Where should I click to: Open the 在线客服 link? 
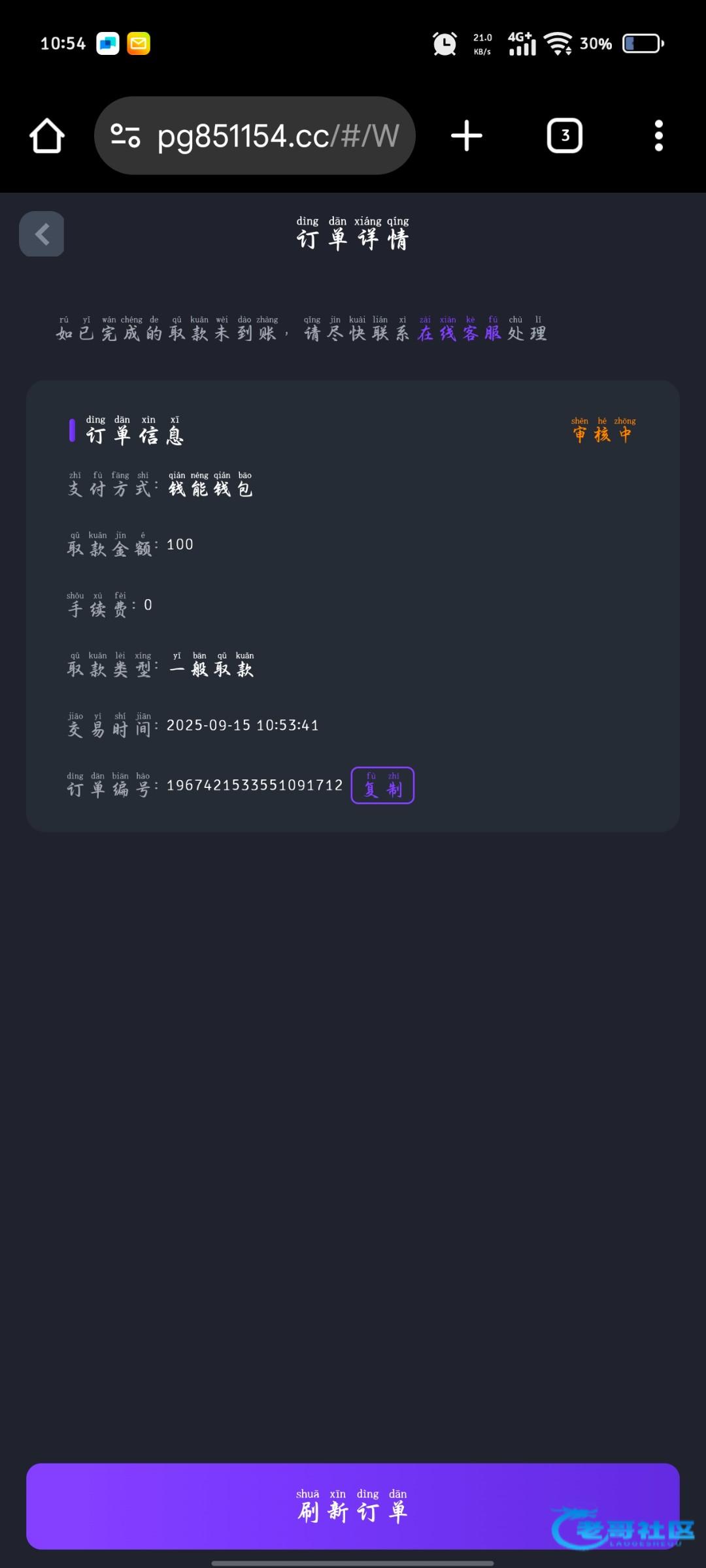[x=460, y=329]
